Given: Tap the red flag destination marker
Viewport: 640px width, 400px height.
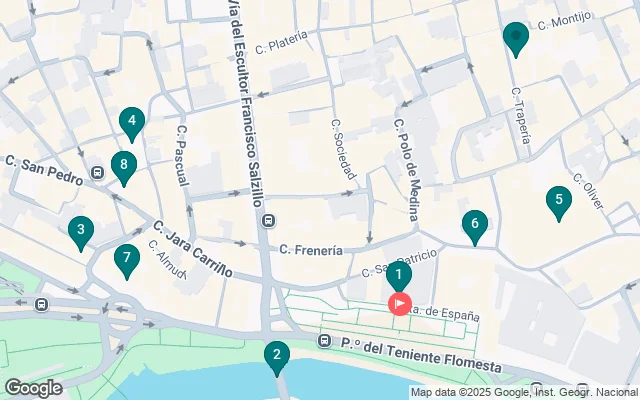Looking at the screenshot, I should click(x=399, y=303).
